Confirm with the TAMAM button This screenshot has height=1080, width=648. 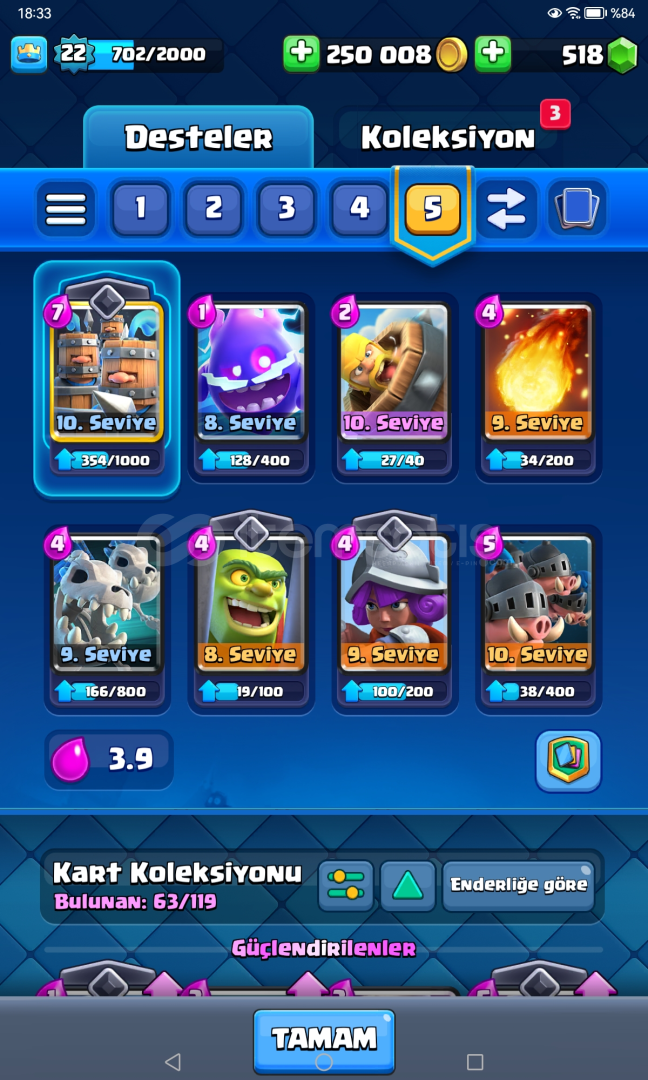pyautogui.click(x=324, y=1038)
